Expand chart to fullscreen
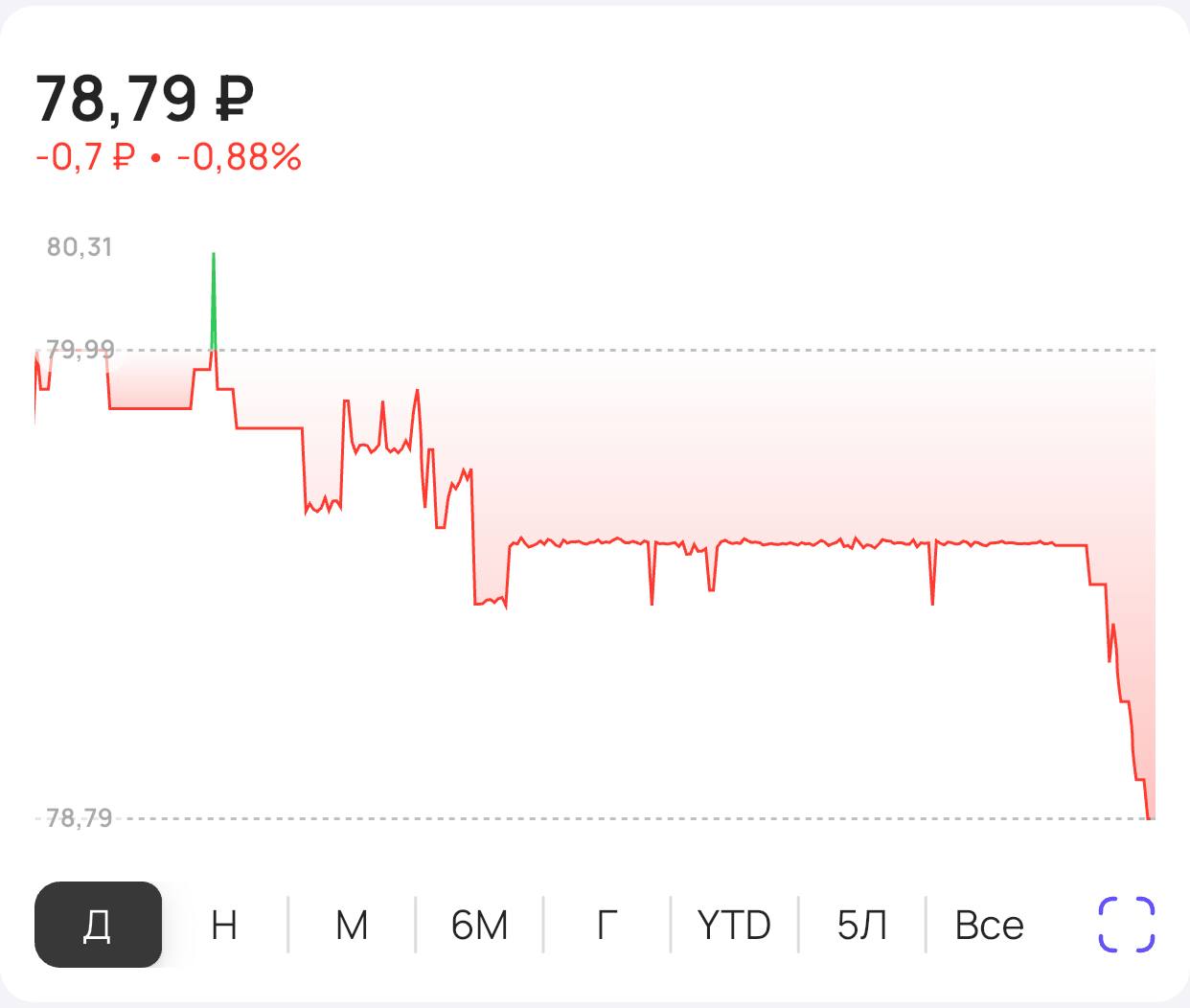Image resolution: width=1190 pixels, height=1008 pixels. [1126, 925]
